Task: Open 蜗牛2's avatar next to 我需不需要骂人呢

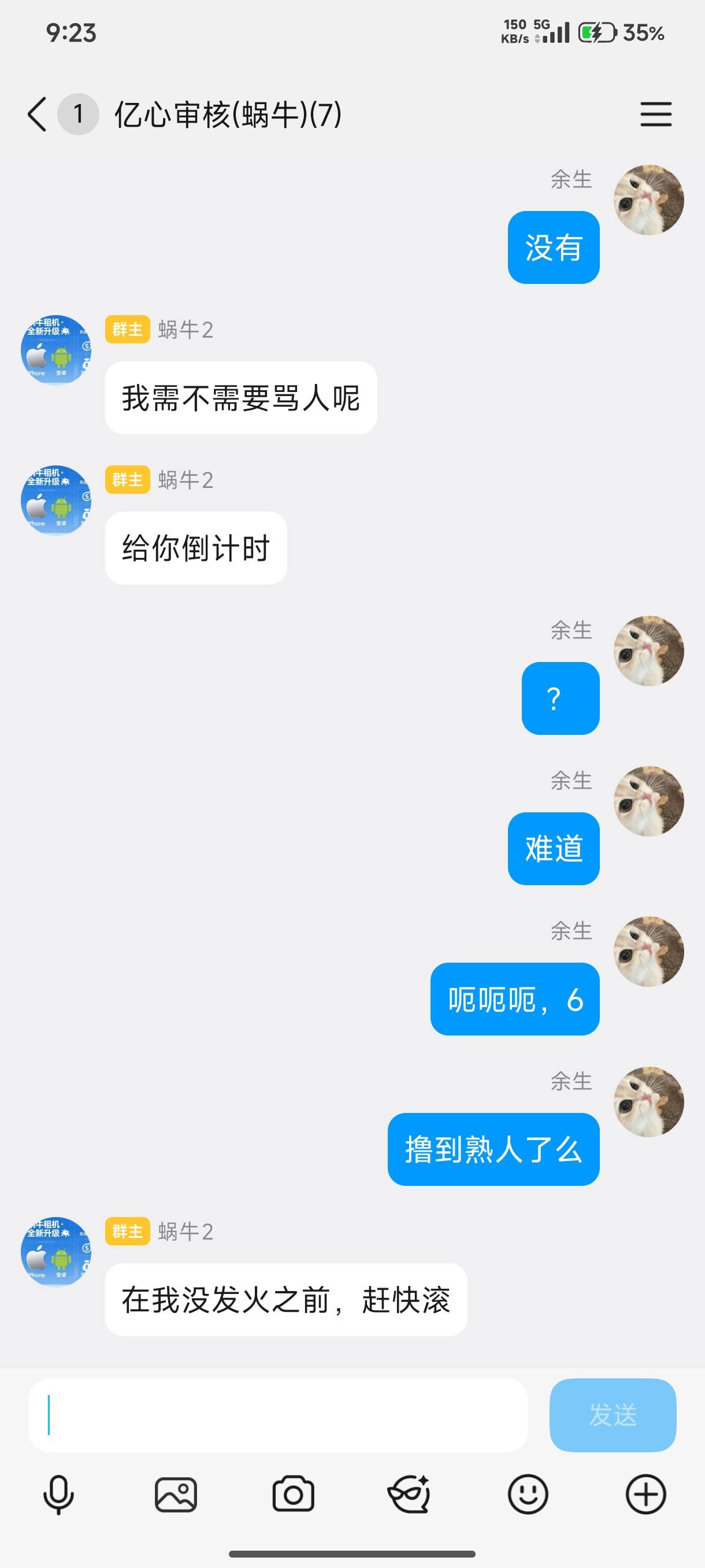Action: 56,350
